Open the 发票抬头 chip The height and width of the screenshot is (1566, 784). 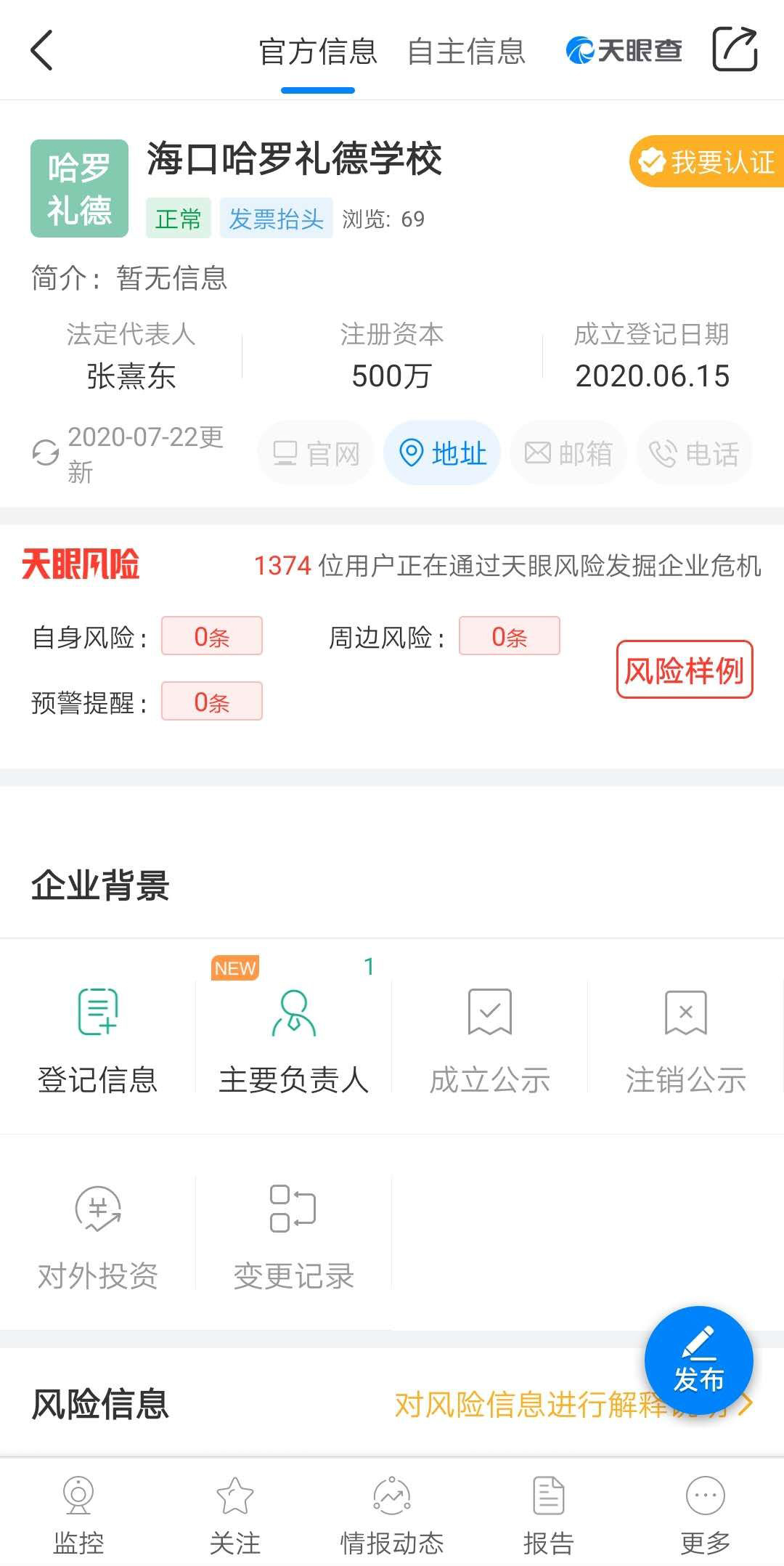point(276,218)
